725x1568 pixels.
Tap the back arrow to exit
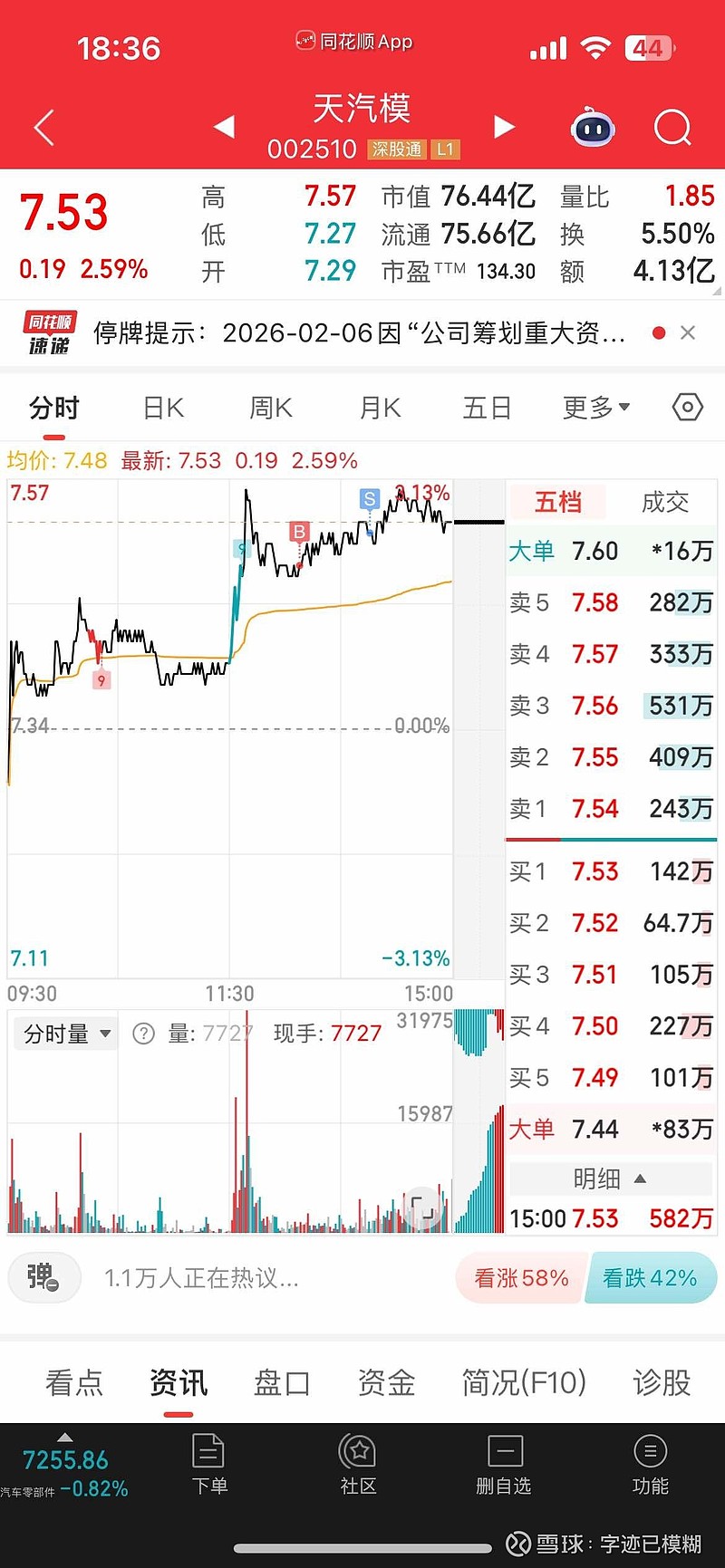point(43,128)
